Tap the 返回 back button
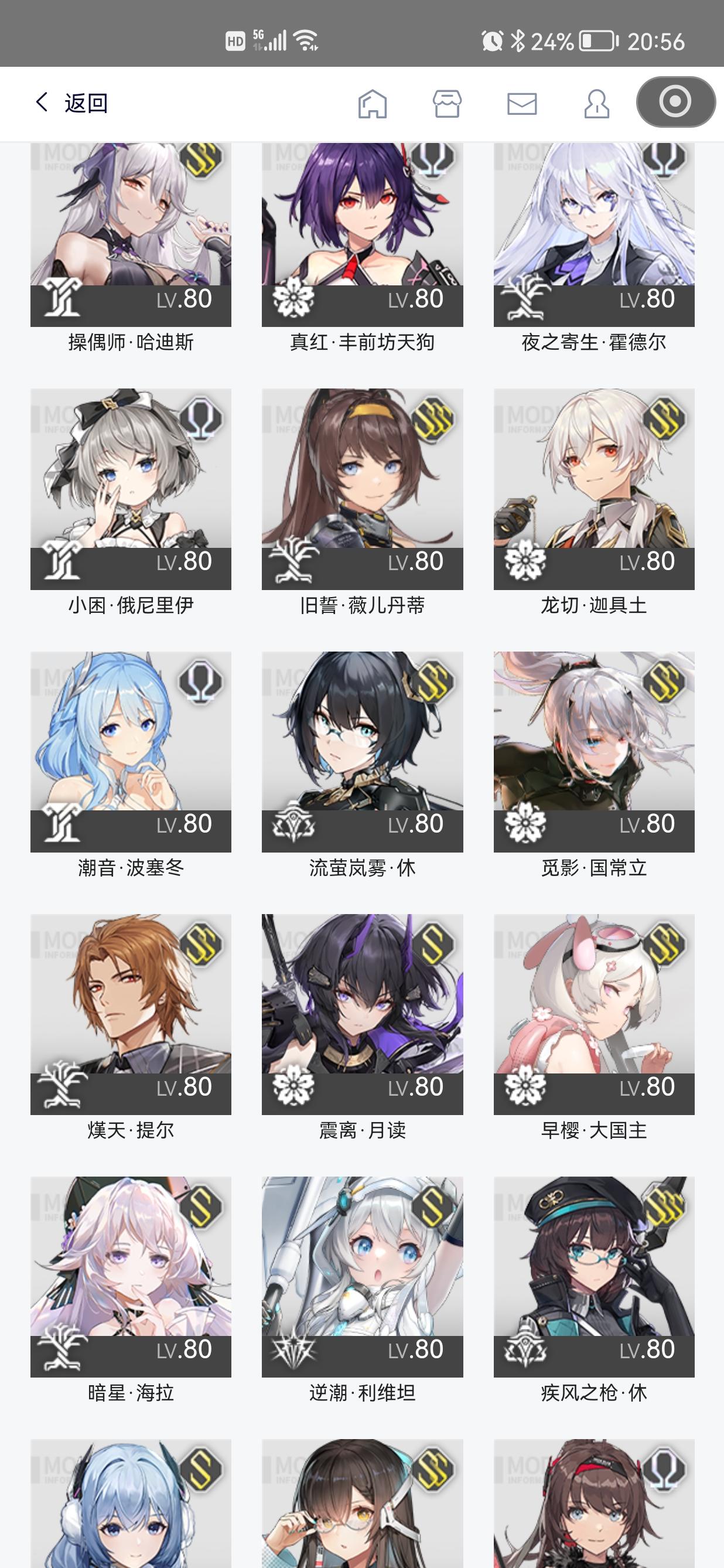 [73, 104]
